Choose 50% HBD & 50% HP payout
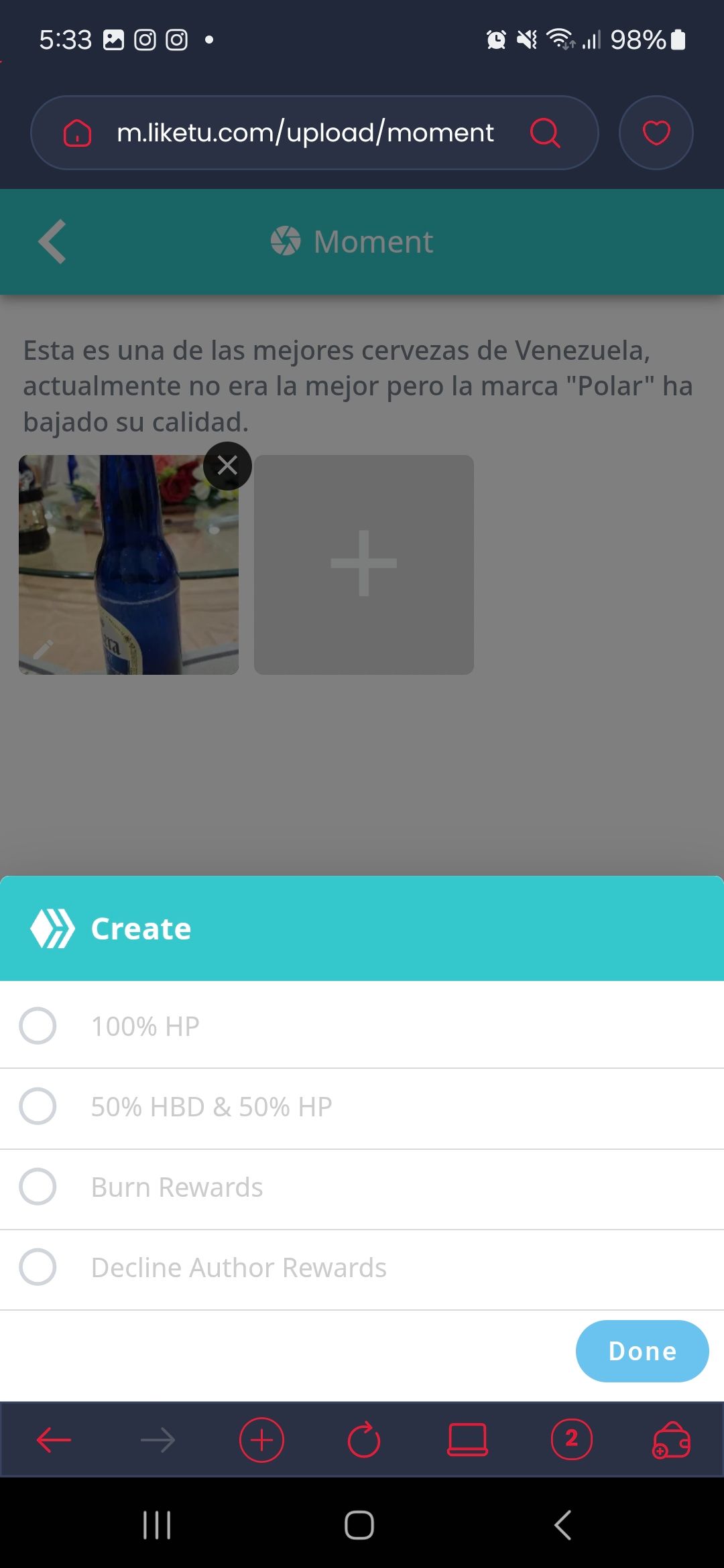This screenshot has height=1568, width=724. (x=38, y=1106)
